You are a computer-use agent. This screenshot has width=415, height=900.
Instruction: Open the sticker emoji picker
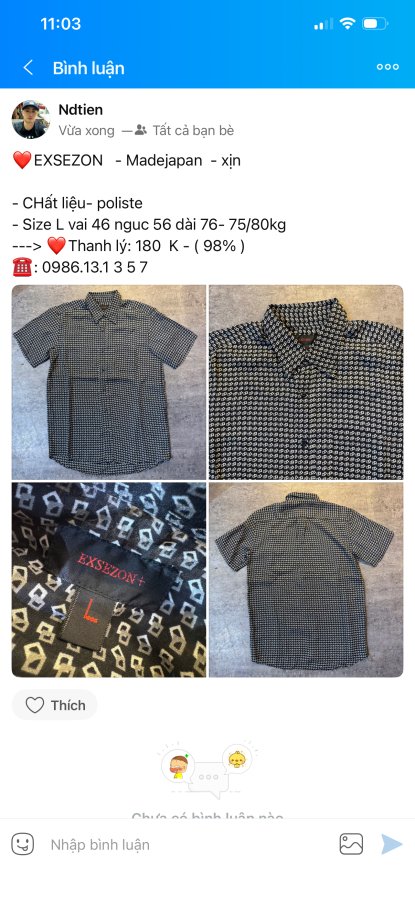pyautogui.click(x=23, y=844)
